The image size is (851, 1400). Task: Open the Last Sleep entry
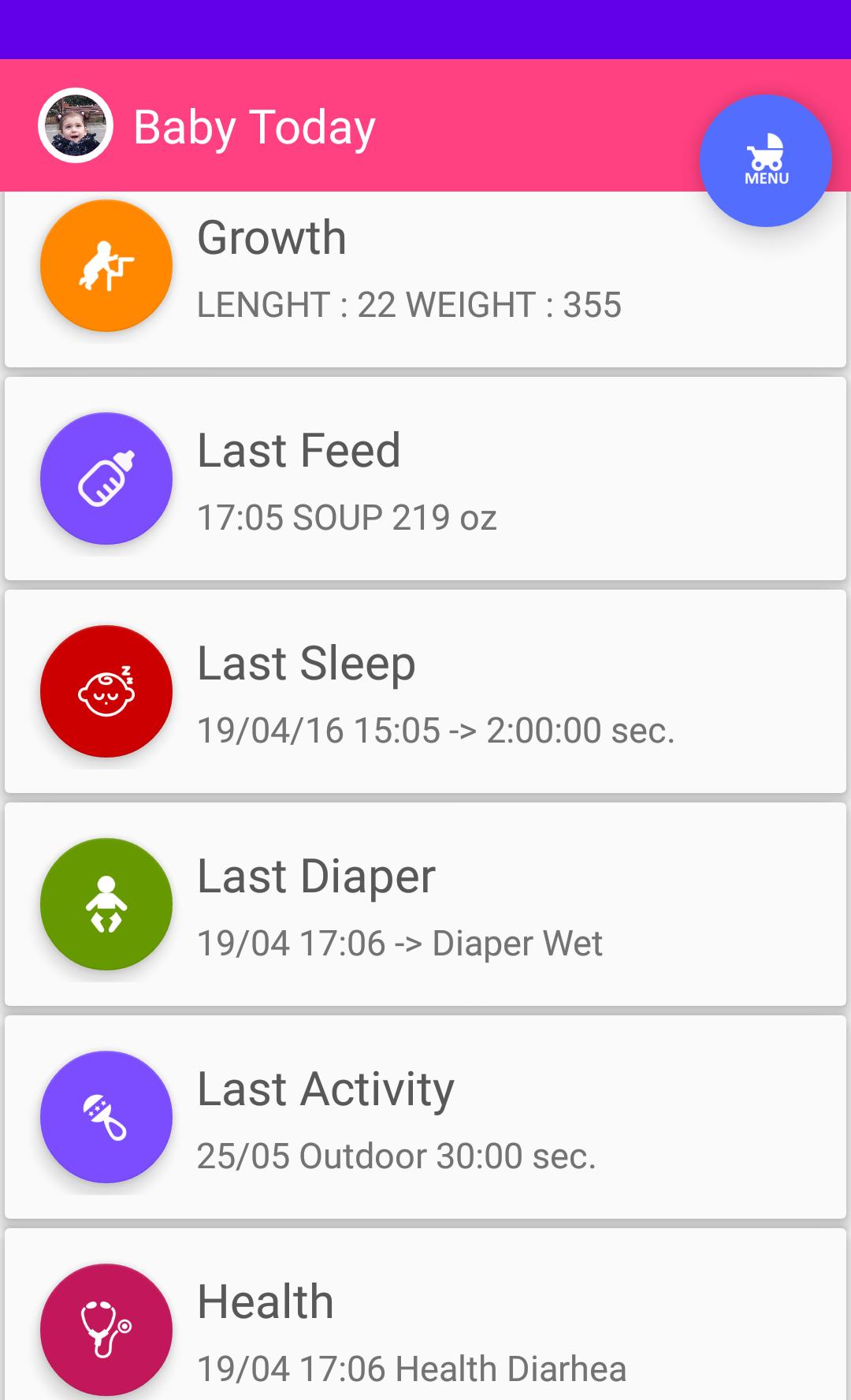click(x=425, y=691)
